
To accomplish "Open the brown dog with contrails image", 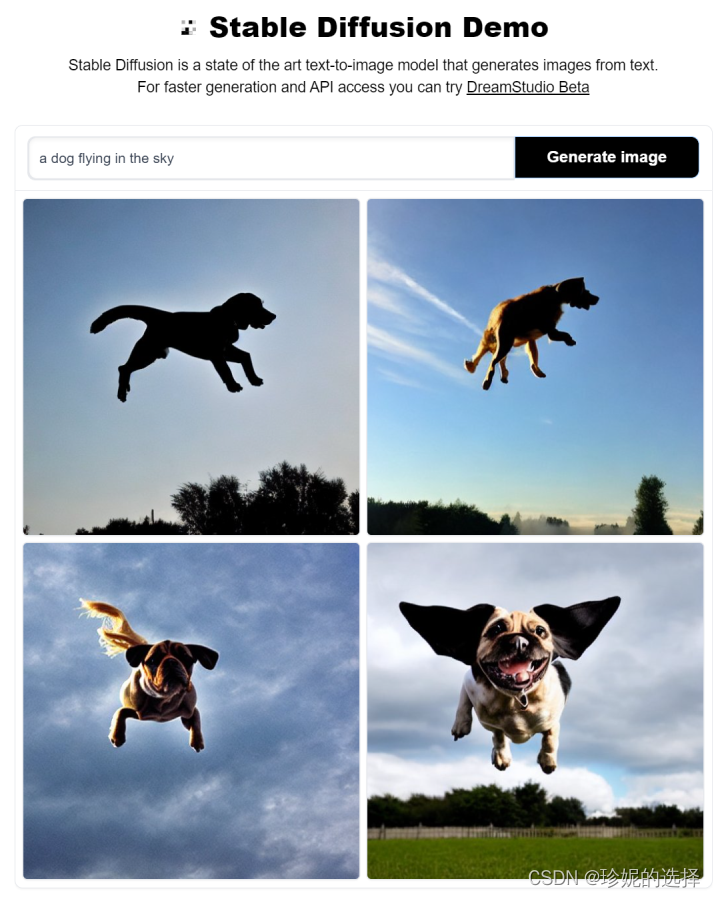I will click(x=535, y=366).
